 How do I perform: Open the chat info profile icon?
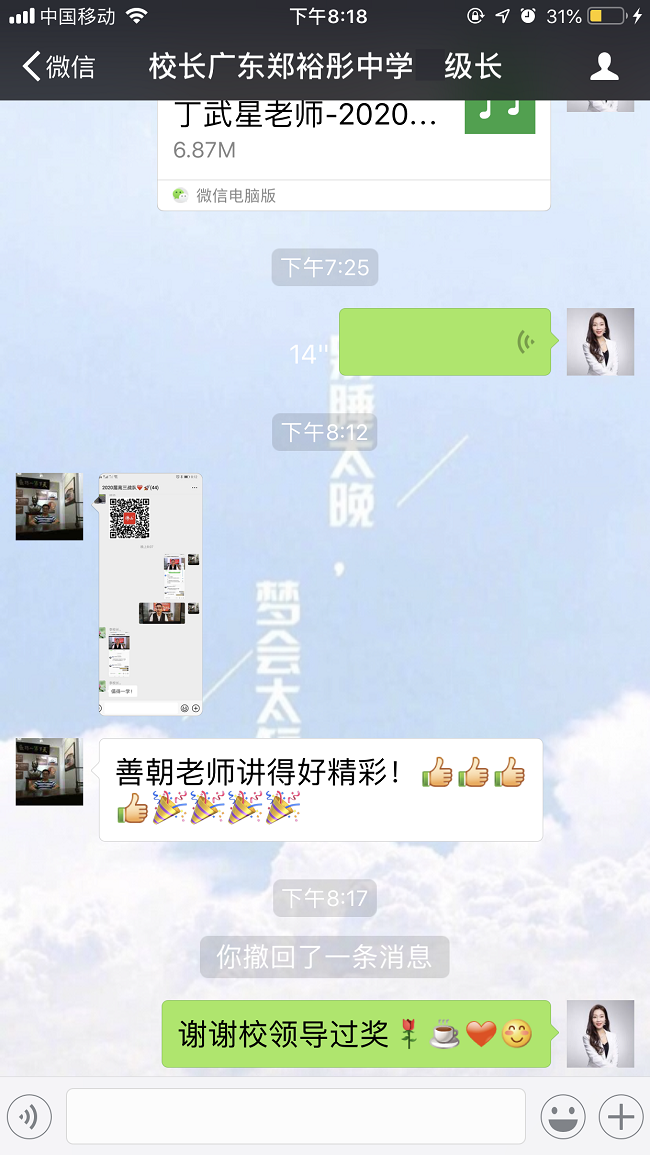pyautogui.click(x=604, y=67)
